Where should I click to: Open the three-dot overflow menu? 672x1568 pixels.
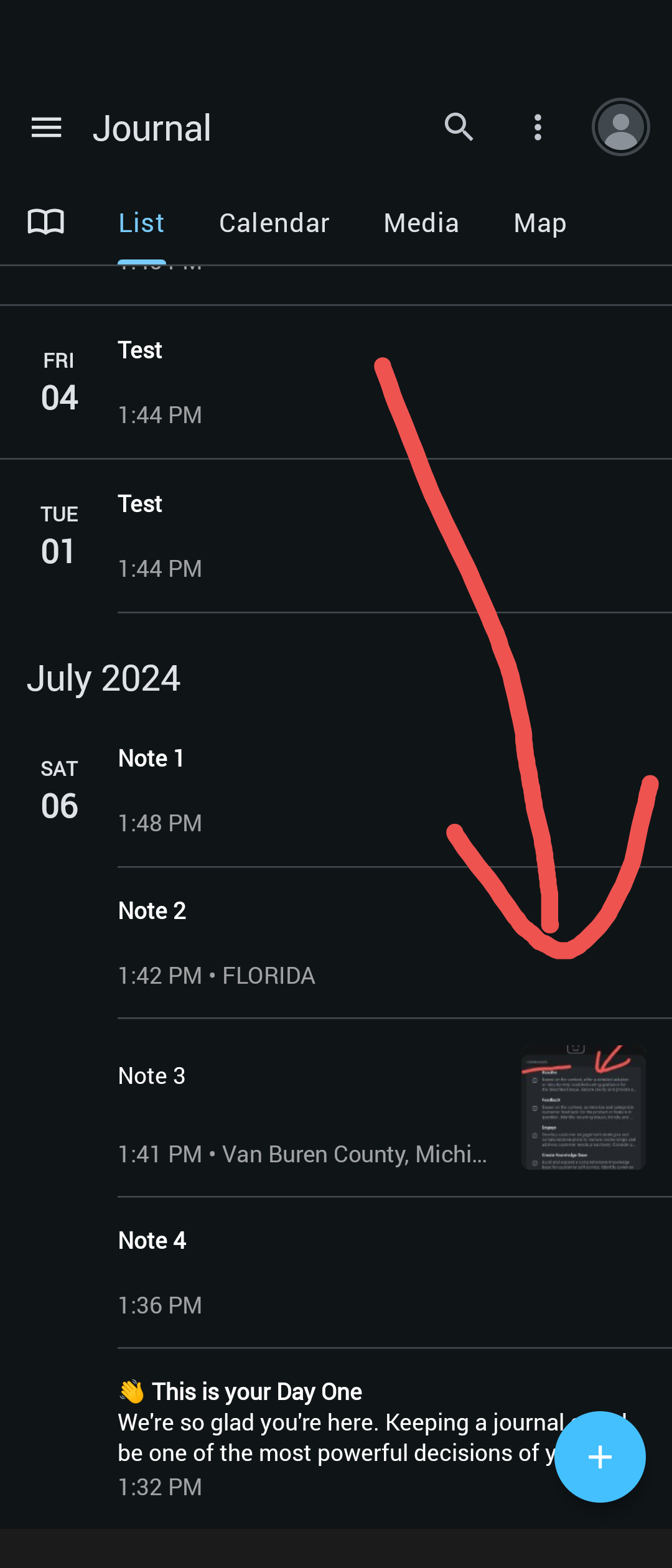click(x=538, y=128)
